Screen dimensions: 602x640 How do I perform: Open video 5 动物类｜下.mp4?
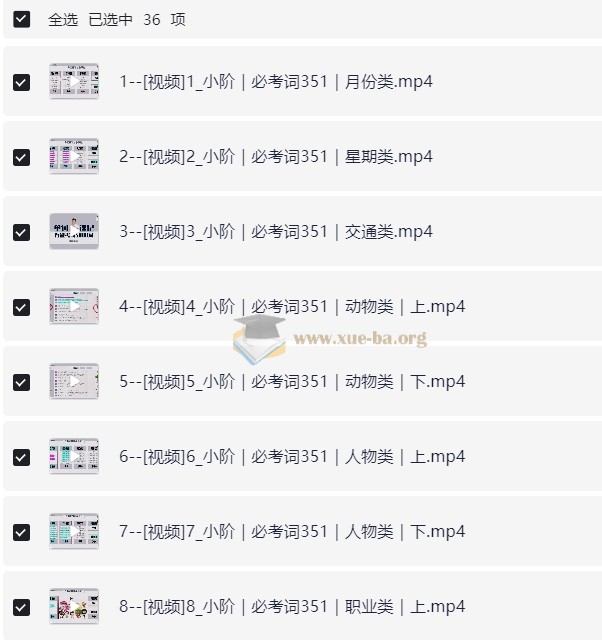(291, 382)
